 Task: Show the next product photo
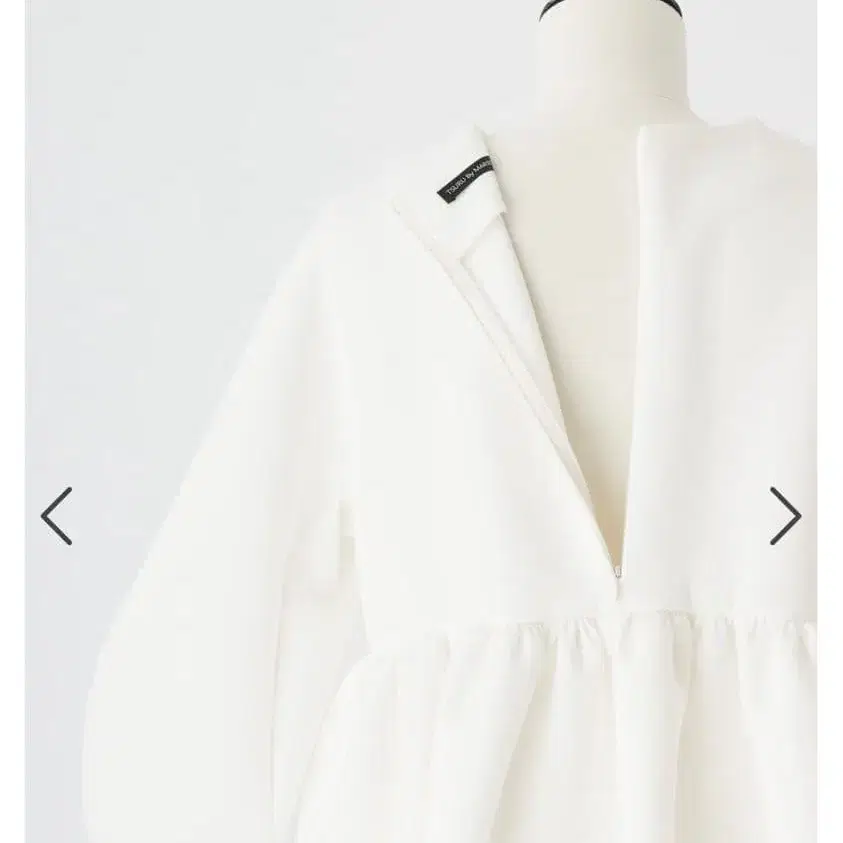[785, 516]
